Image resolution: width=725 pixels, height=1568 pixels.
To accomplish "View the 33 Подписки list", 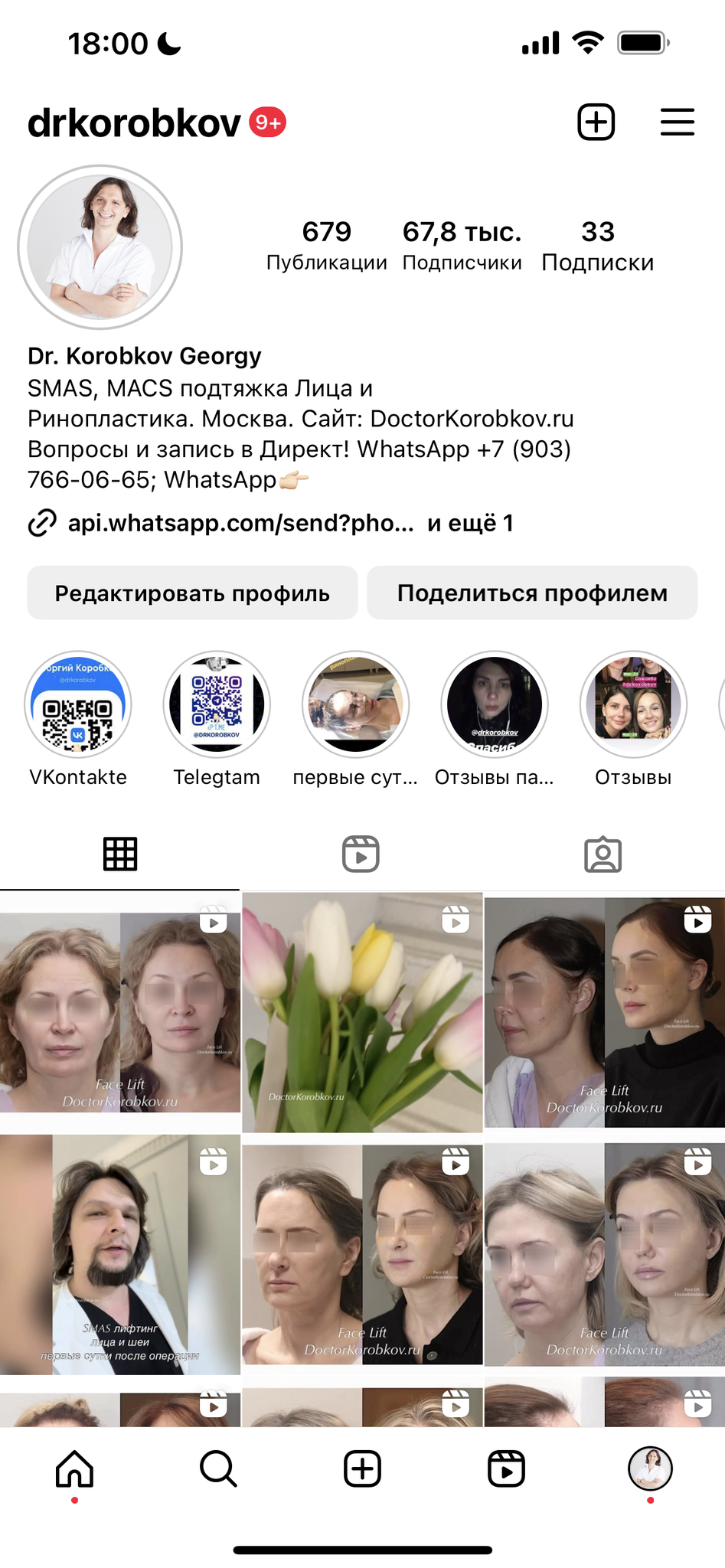I will pos(597,245).
